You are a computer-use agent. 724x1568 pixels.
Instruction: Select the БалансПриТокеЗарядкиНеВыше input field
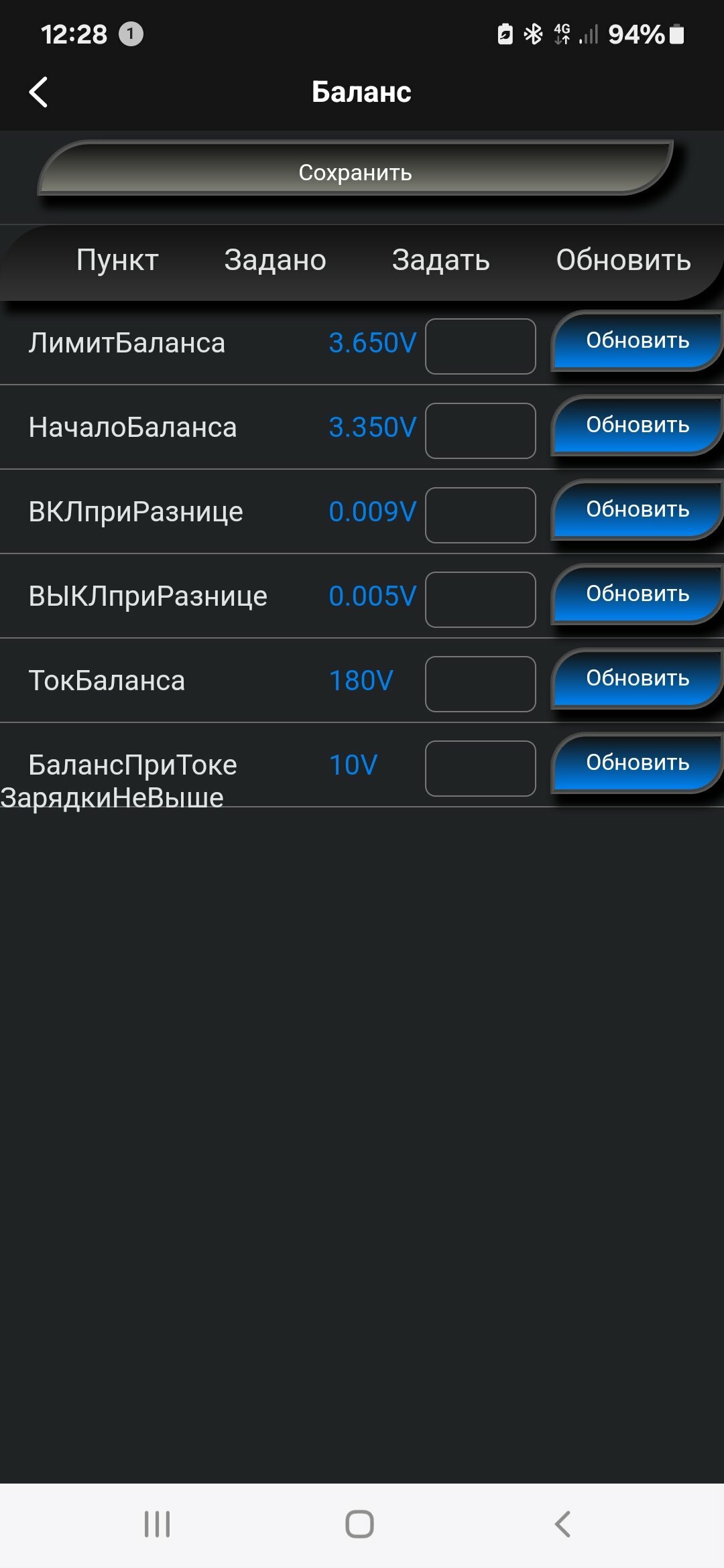click(480, 768)
